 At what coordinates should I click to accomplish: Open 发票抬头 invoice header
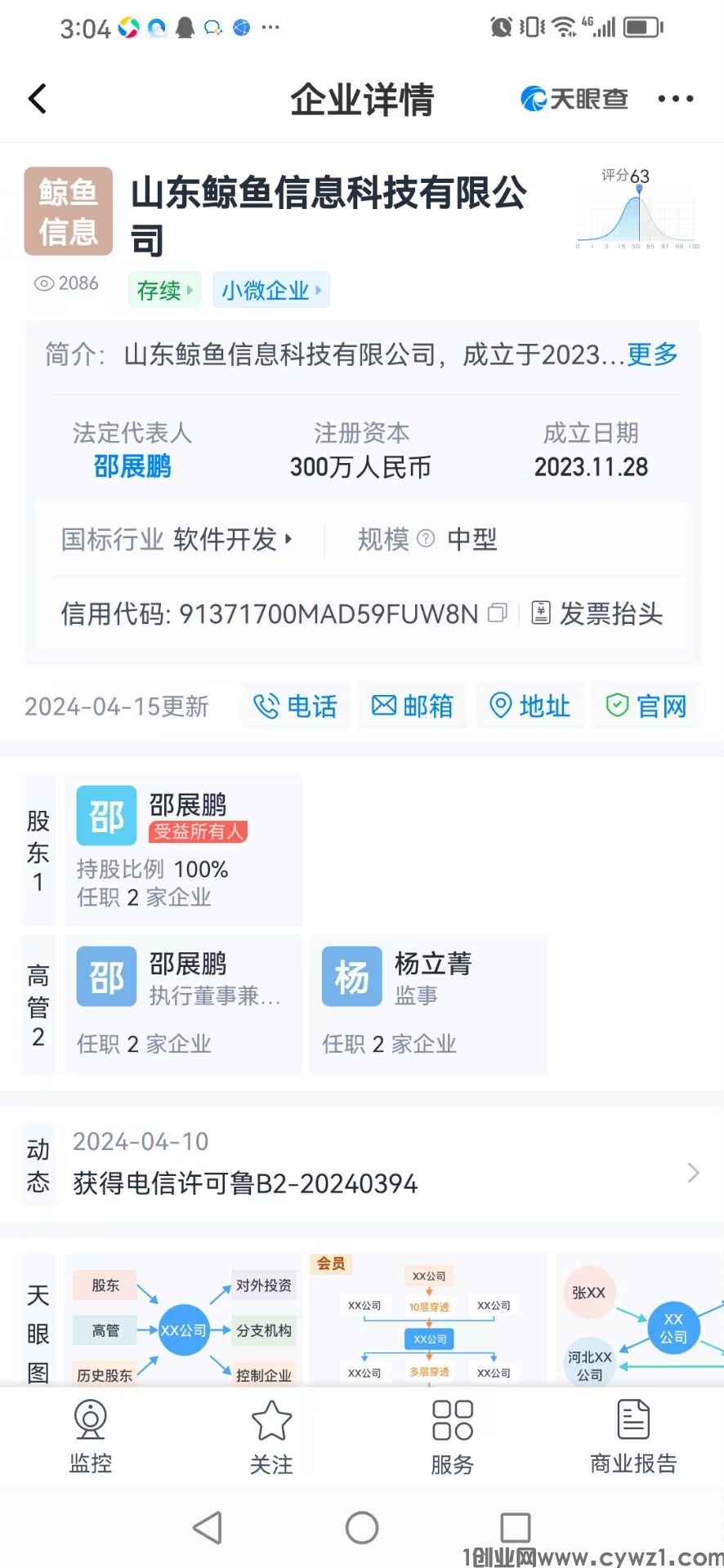coord(598,613)
